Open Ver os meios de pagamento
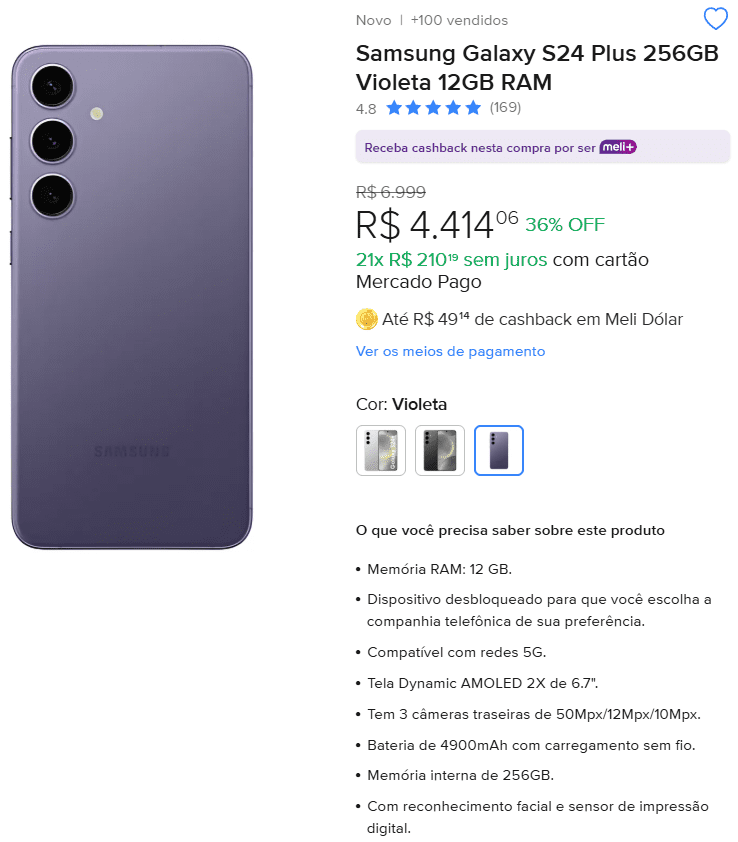This screenshot has width=738, height=842. [450, 351]
